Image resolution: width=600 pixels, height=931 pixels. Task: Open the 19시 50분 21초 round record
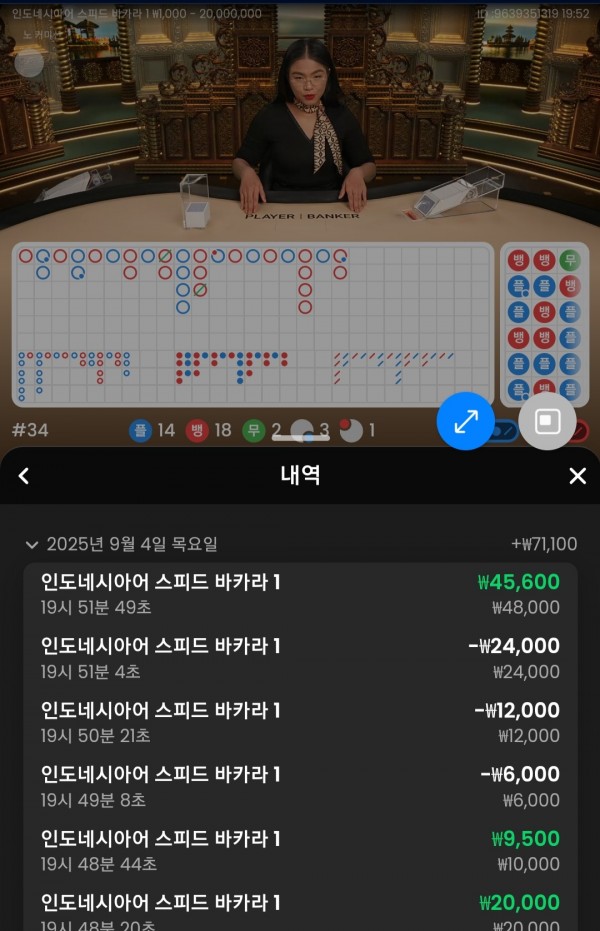tap(300, 722)
